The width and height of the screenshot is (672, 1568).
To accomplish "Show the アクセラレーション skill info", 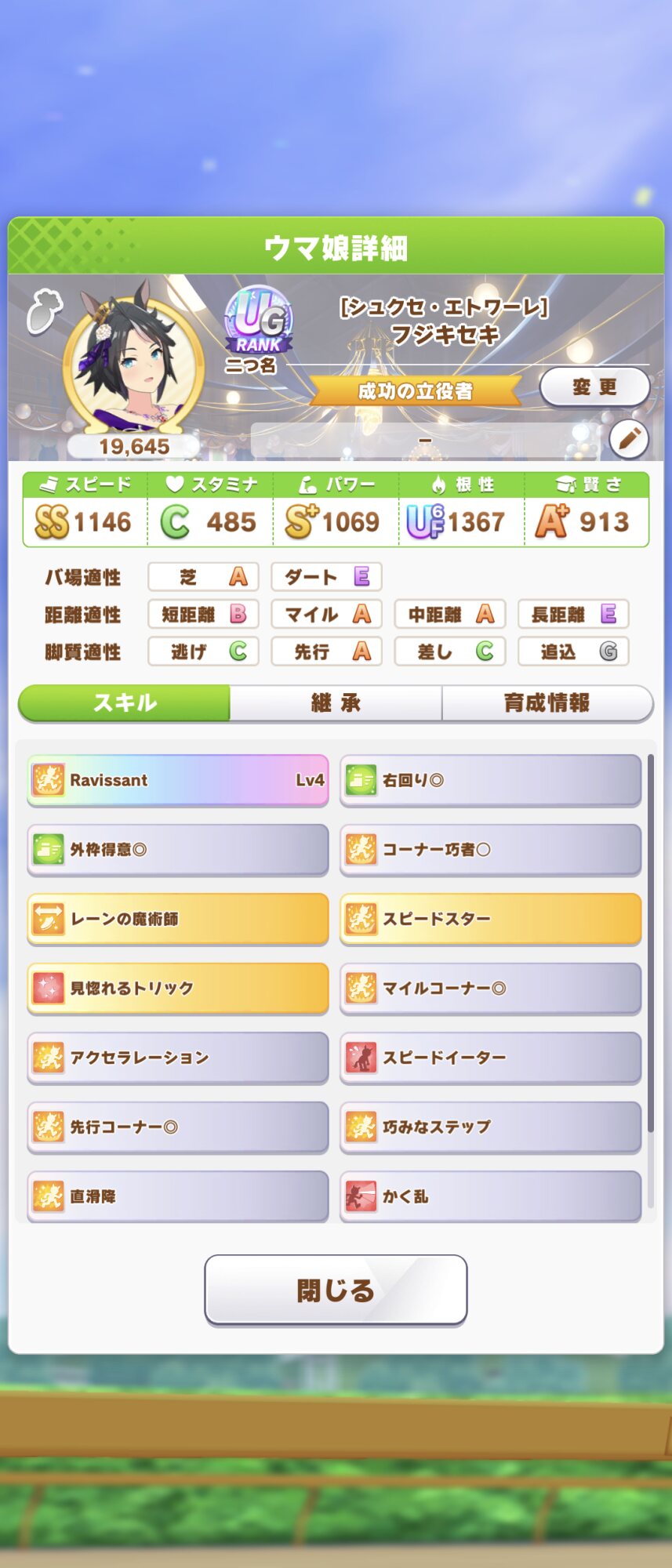I will pyautogui.click(x=178, y=1058).
